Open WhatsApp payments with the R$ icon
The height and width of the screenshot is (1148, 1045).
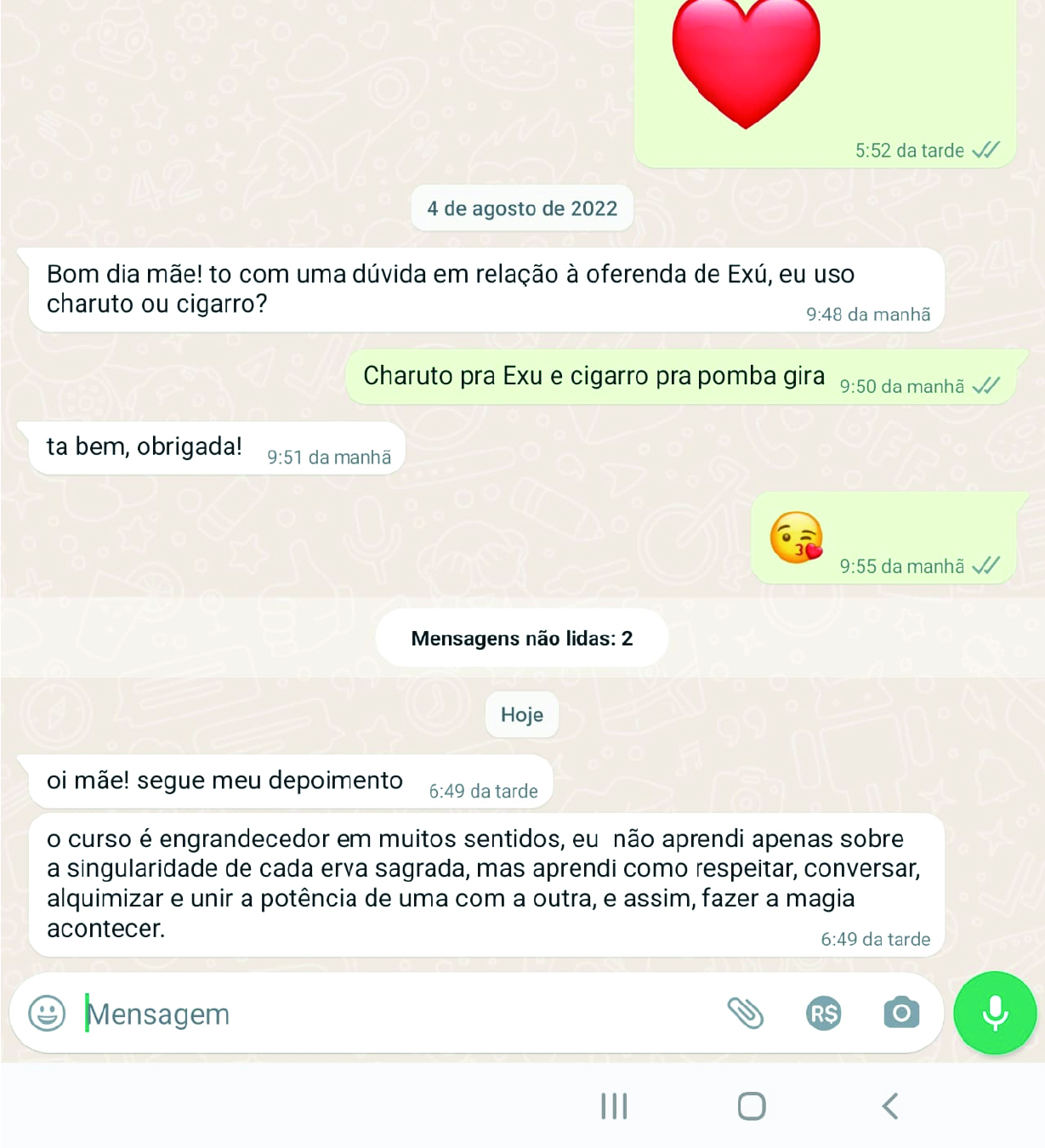click(x=823, y=1014)
